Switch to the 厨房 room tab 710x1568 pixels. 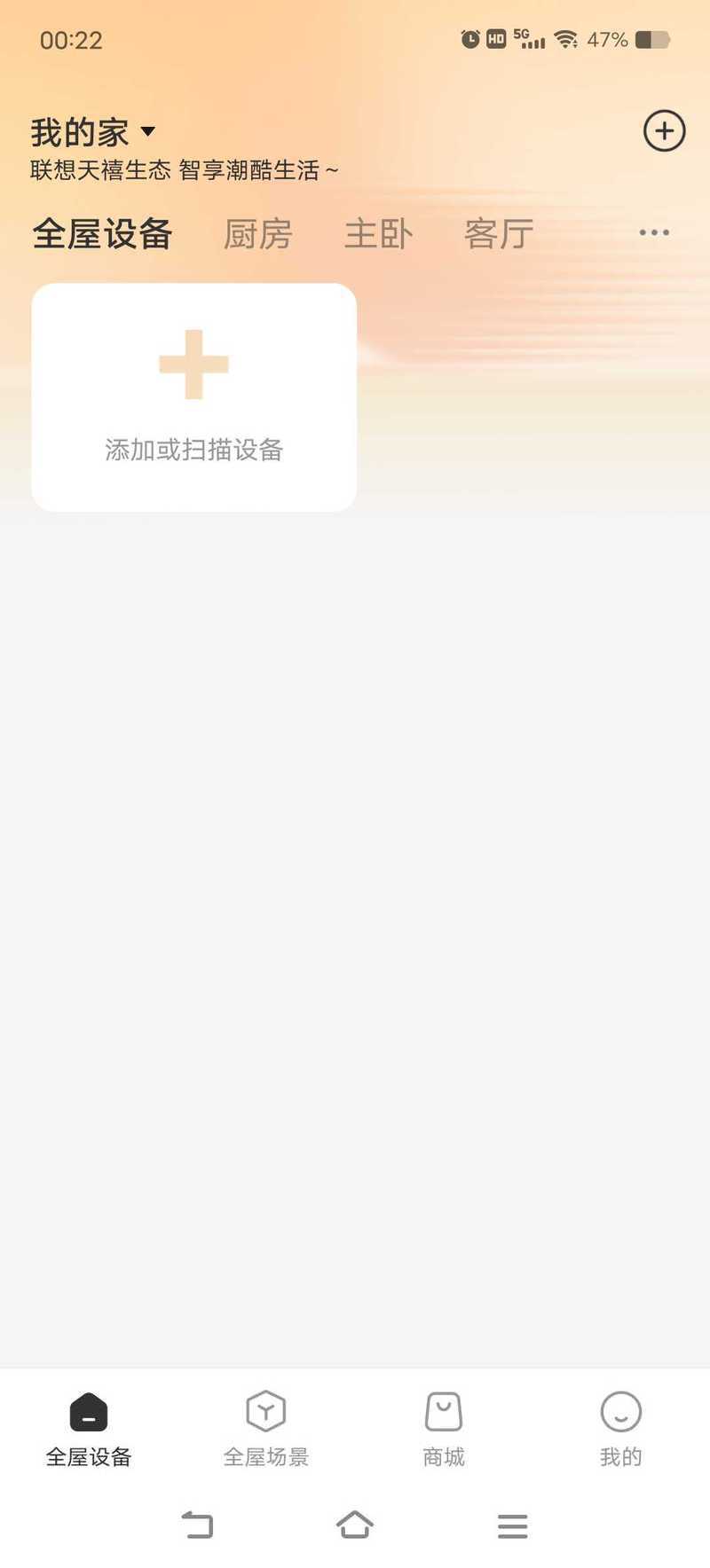pos(257,234)
